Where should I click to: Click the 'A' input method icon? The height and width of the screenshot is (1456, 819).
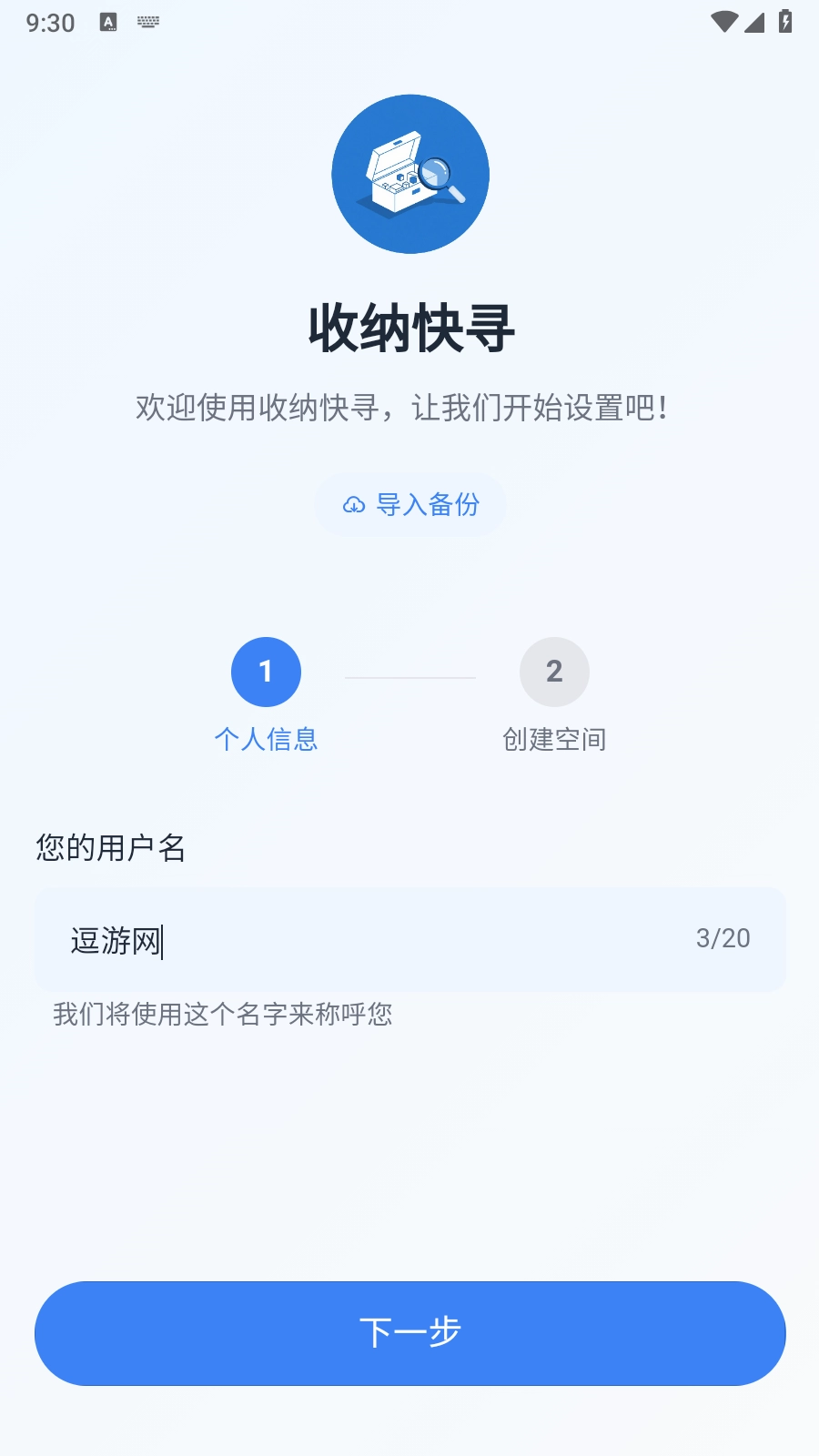[x=106, y=22]
